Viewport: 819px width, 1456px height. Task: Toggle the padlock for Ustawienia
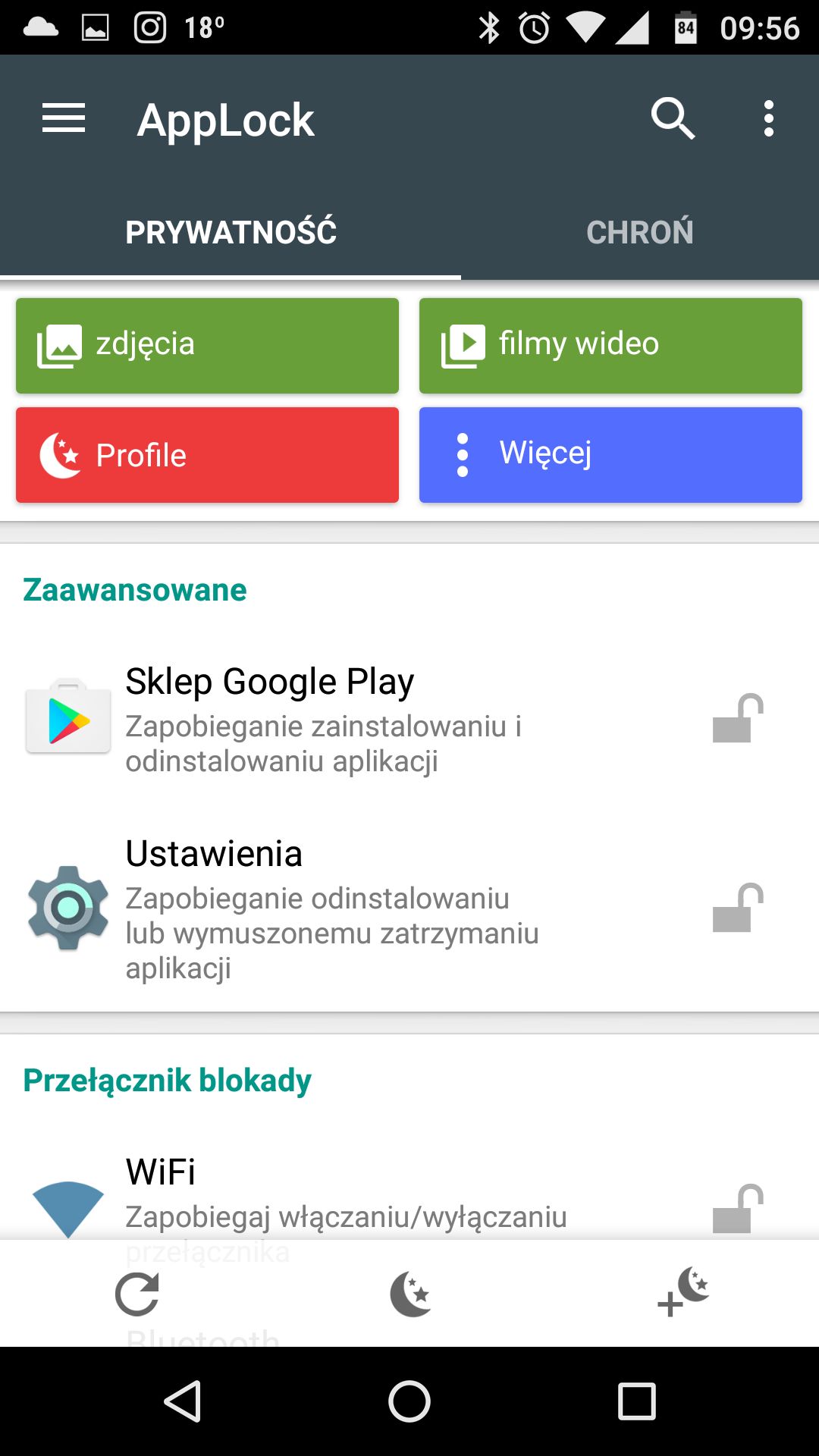(x=737, y=908)
